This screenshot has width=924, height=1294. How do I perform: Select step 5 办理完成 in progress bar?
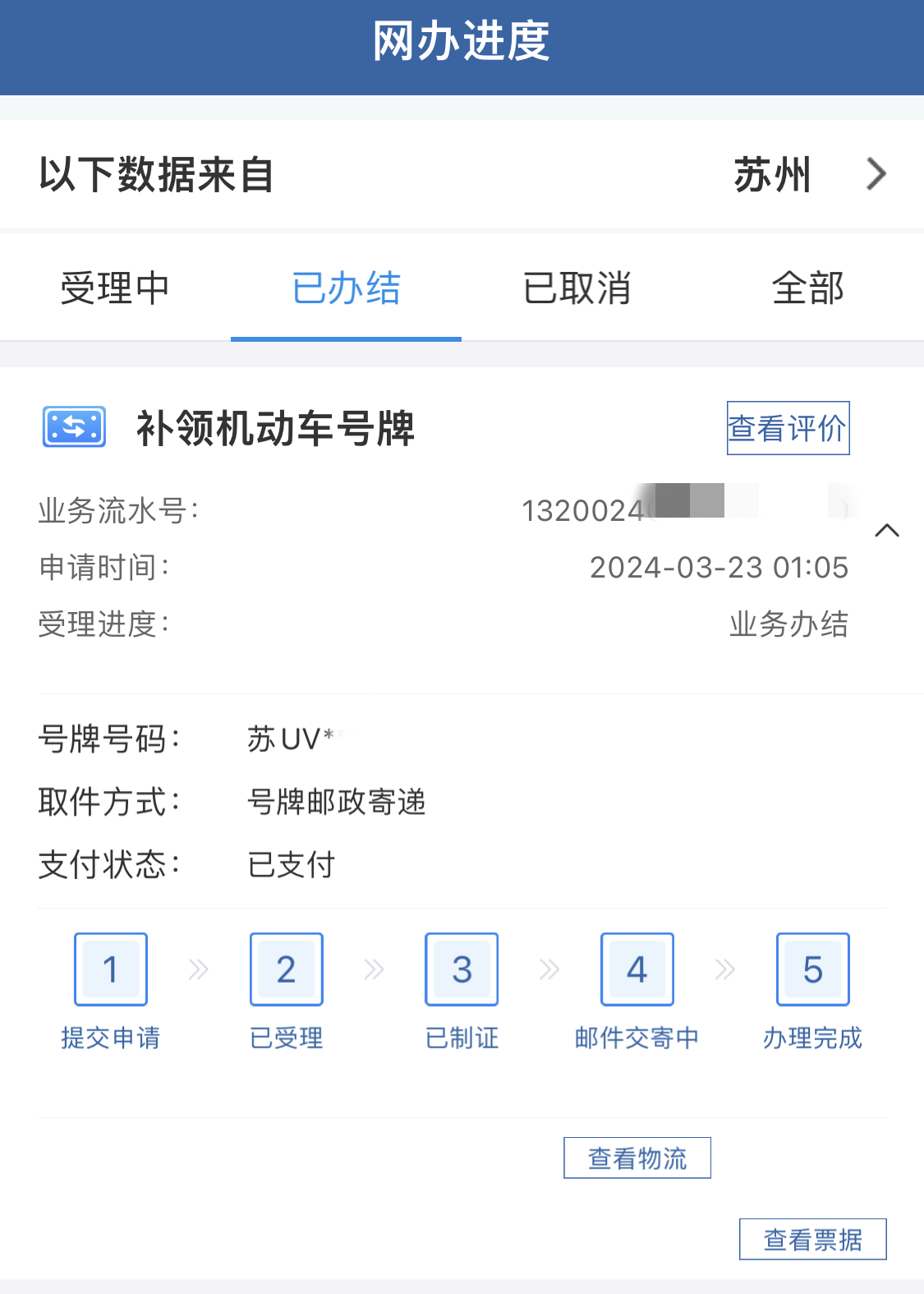tap(812, 969)
